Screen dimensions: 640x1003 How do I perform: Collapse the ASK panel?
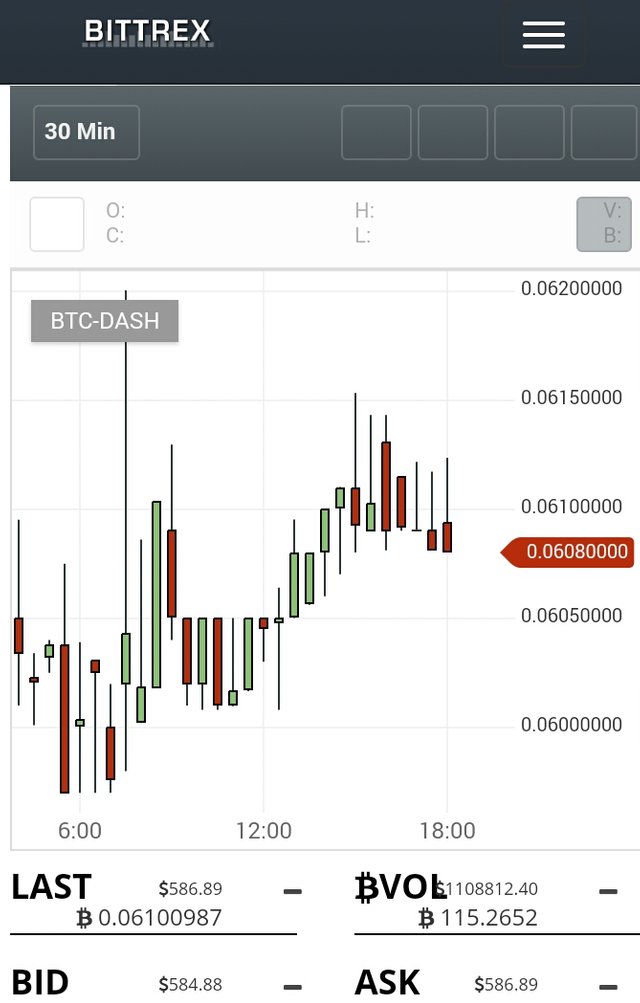pos(608,986)
